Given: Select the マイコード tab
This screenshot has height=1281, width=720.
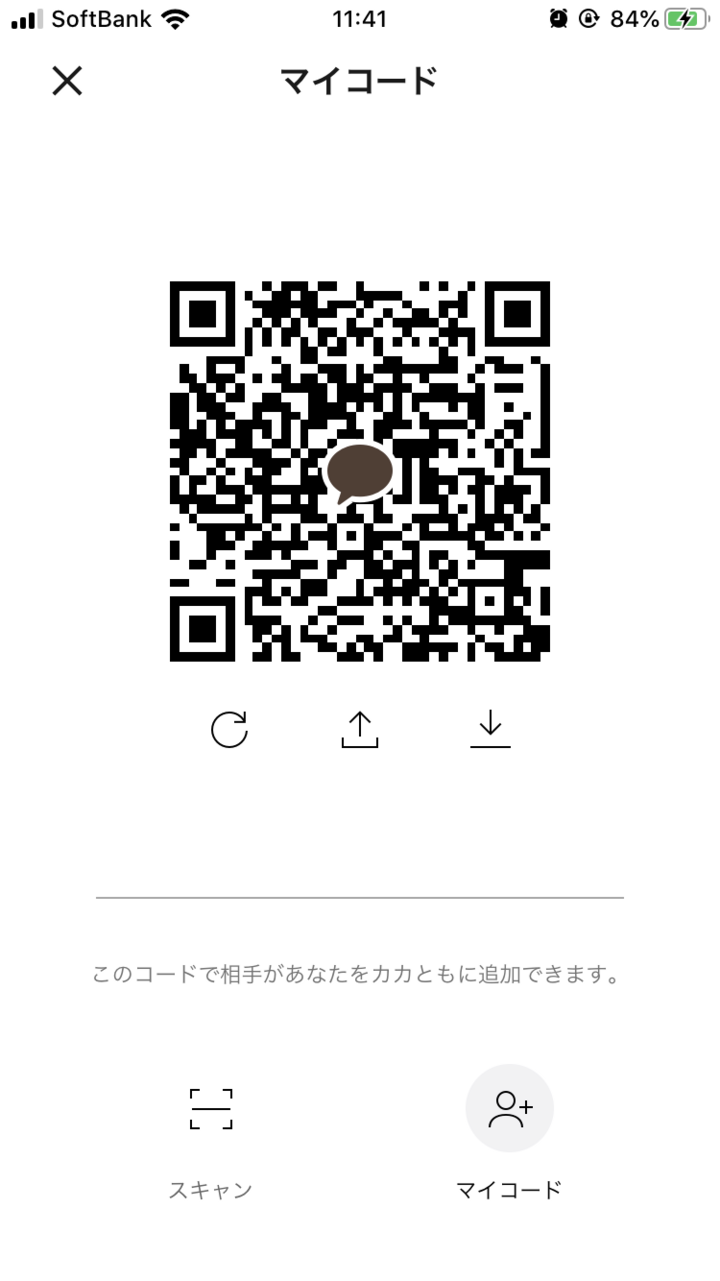Looking at the screenshot, I should [509, 1133].
